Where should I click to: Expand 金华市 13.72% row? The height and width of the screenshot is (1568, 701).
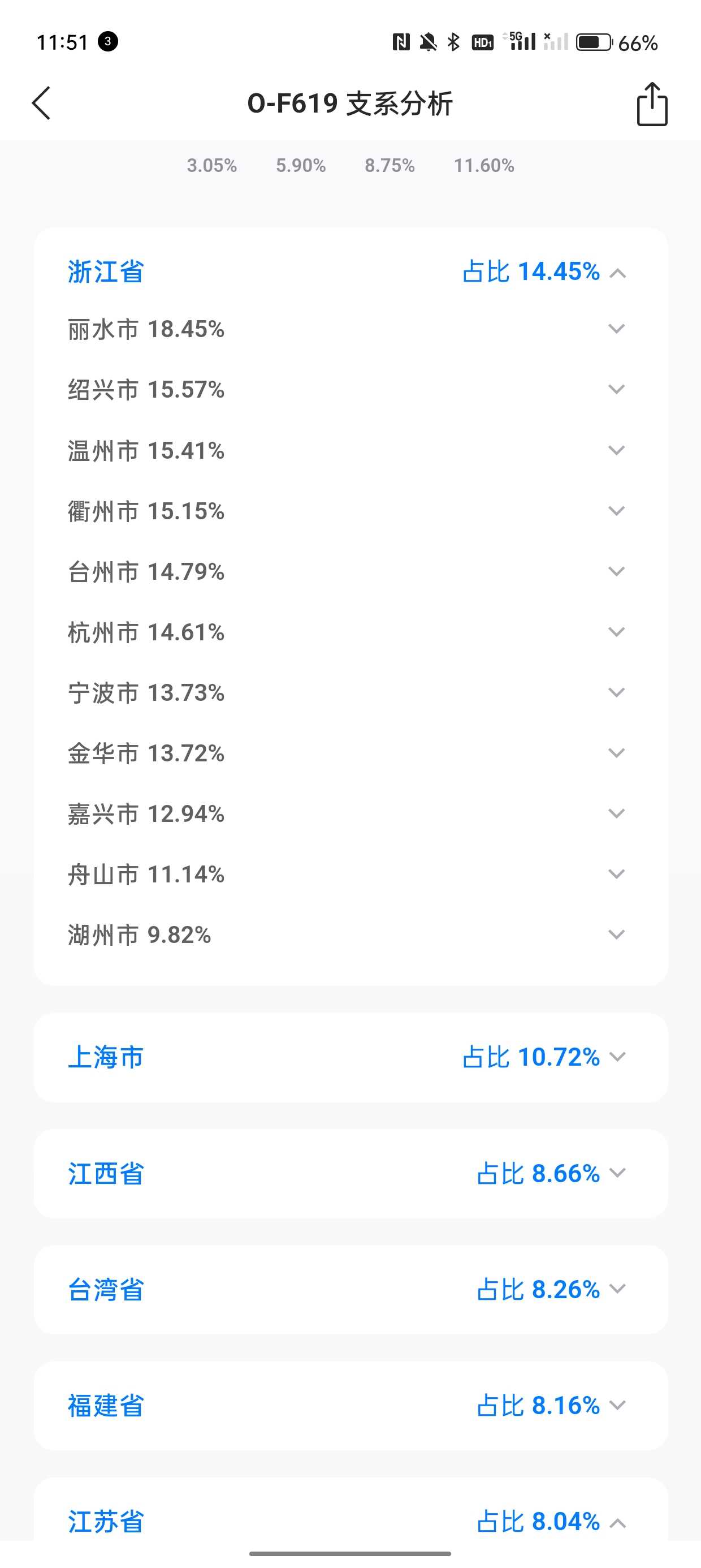350,753
